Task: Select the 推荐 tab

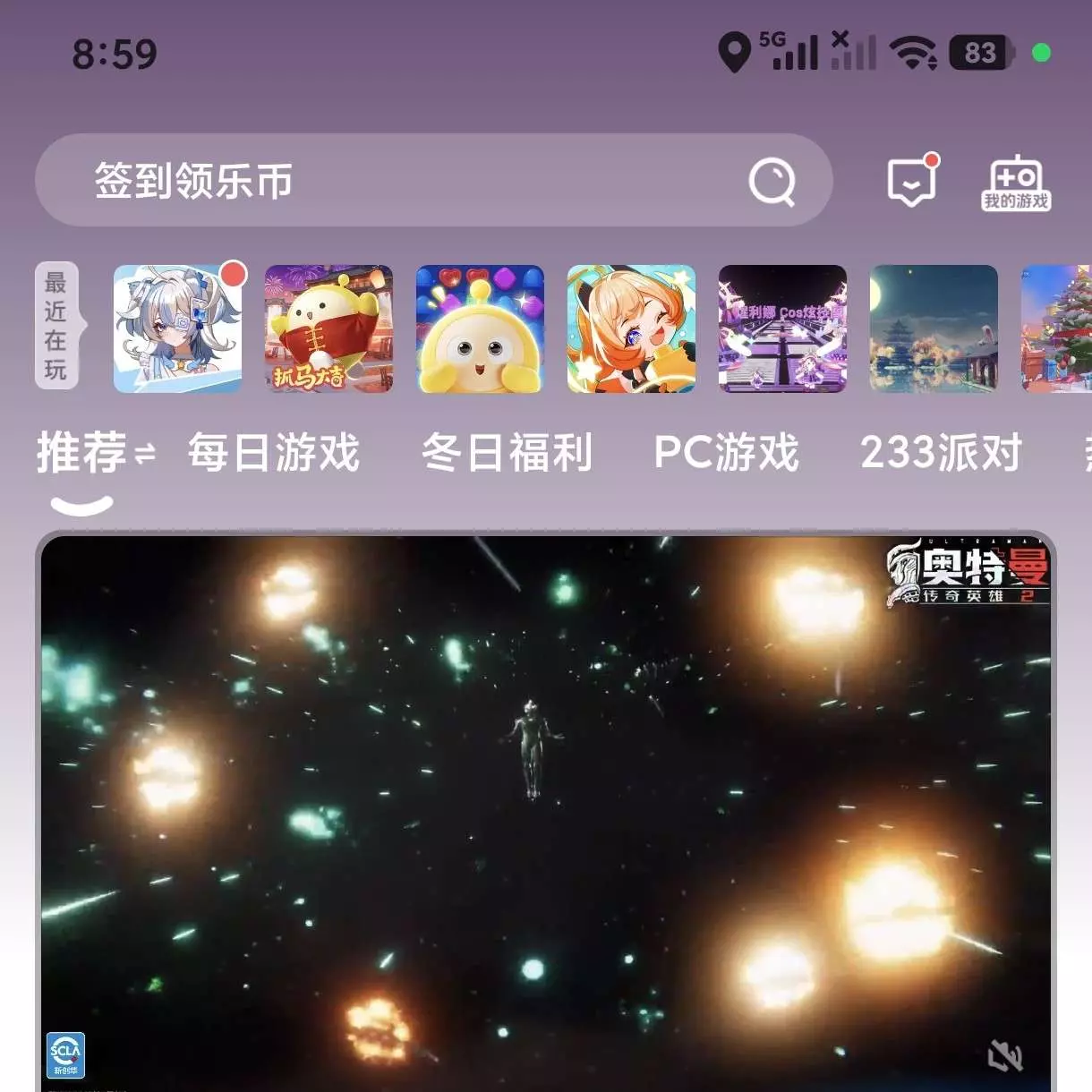Action: [x=82, y=453]
